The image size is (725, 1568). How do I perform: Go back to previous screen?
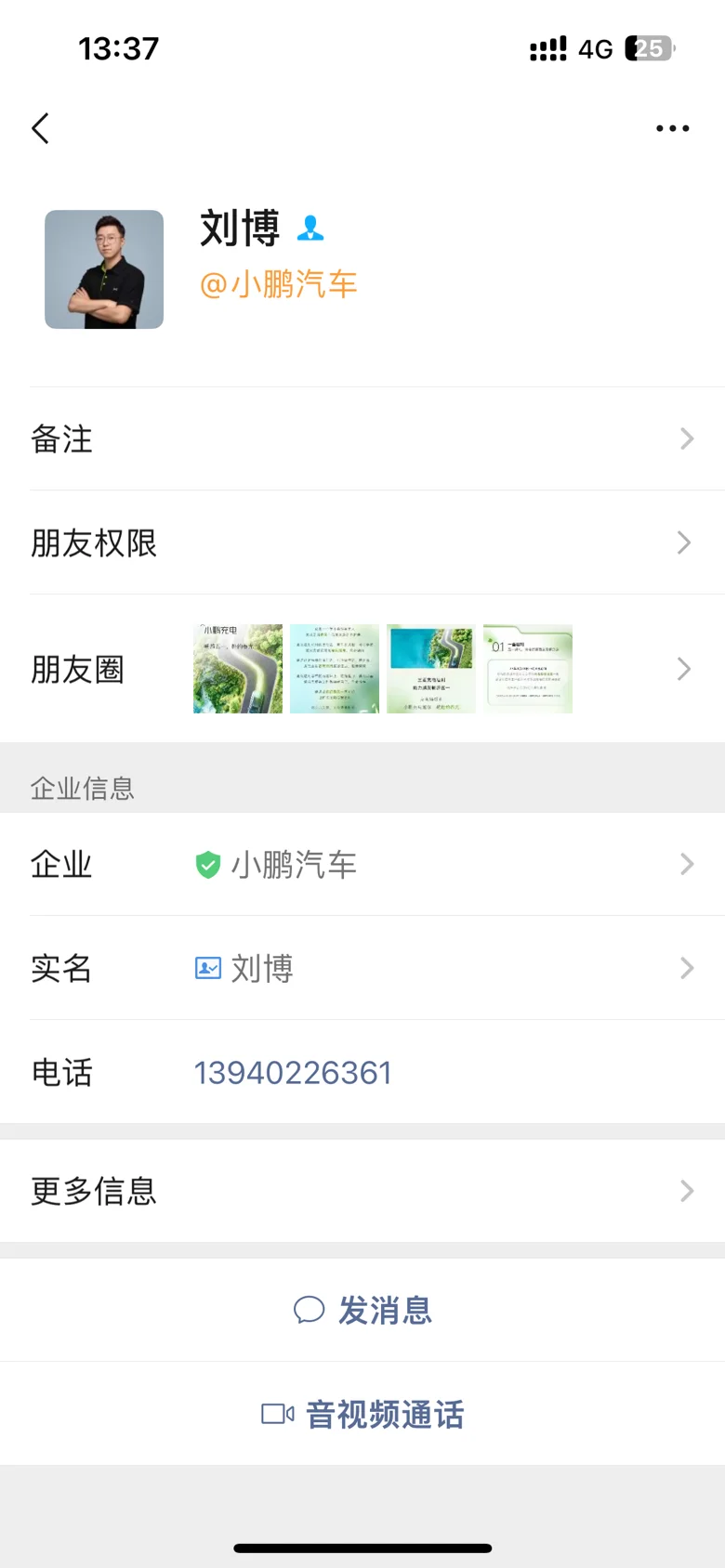click(41, 128)
